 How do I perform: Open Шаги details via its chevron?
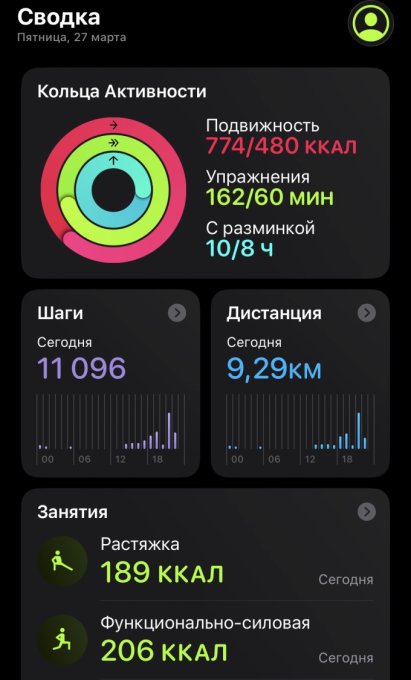point(177,313)
